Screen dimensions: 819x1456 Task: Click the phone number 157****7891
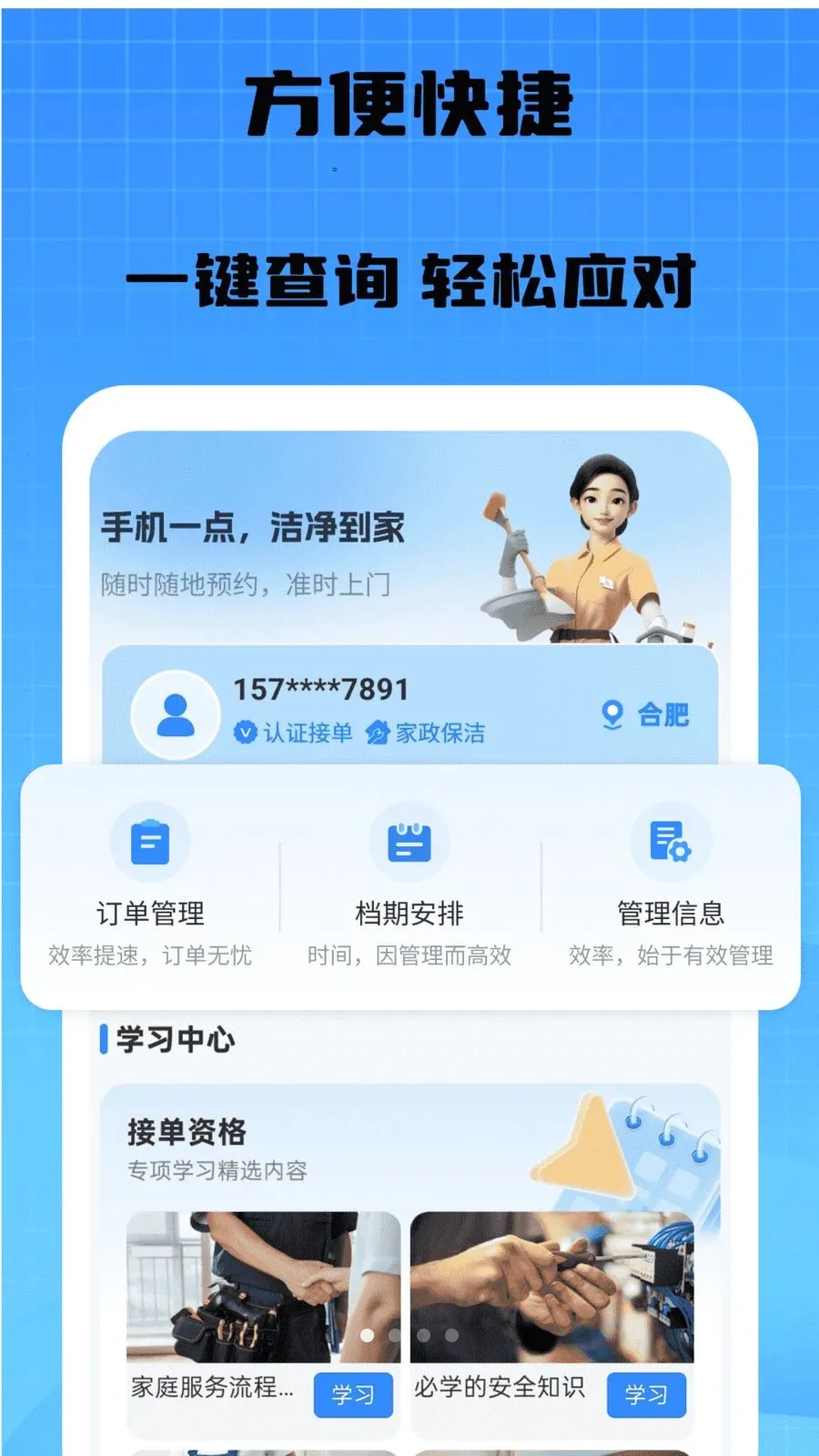320,690
